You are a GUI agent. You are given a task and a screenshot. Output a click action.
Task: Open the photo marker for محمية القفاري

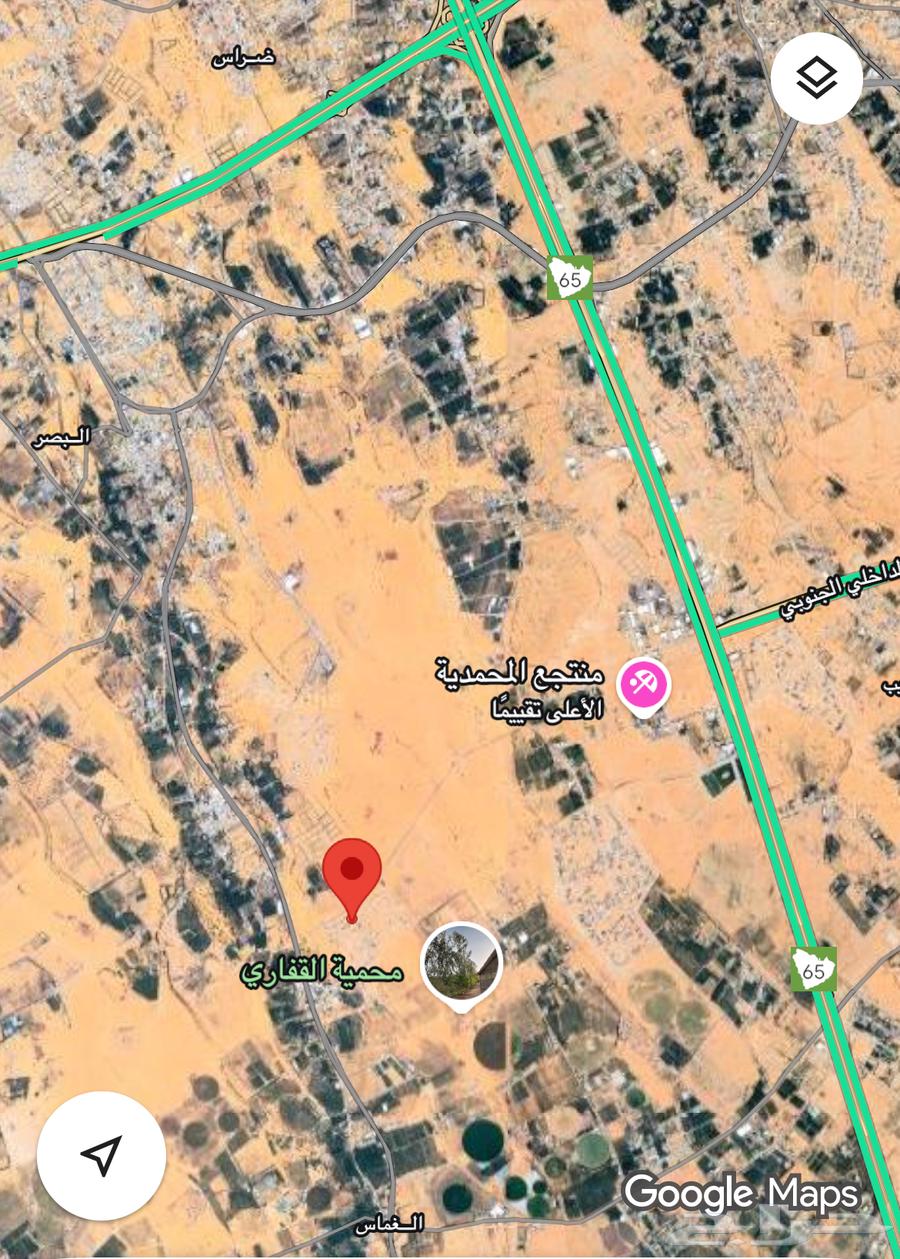tap(460, 962)
